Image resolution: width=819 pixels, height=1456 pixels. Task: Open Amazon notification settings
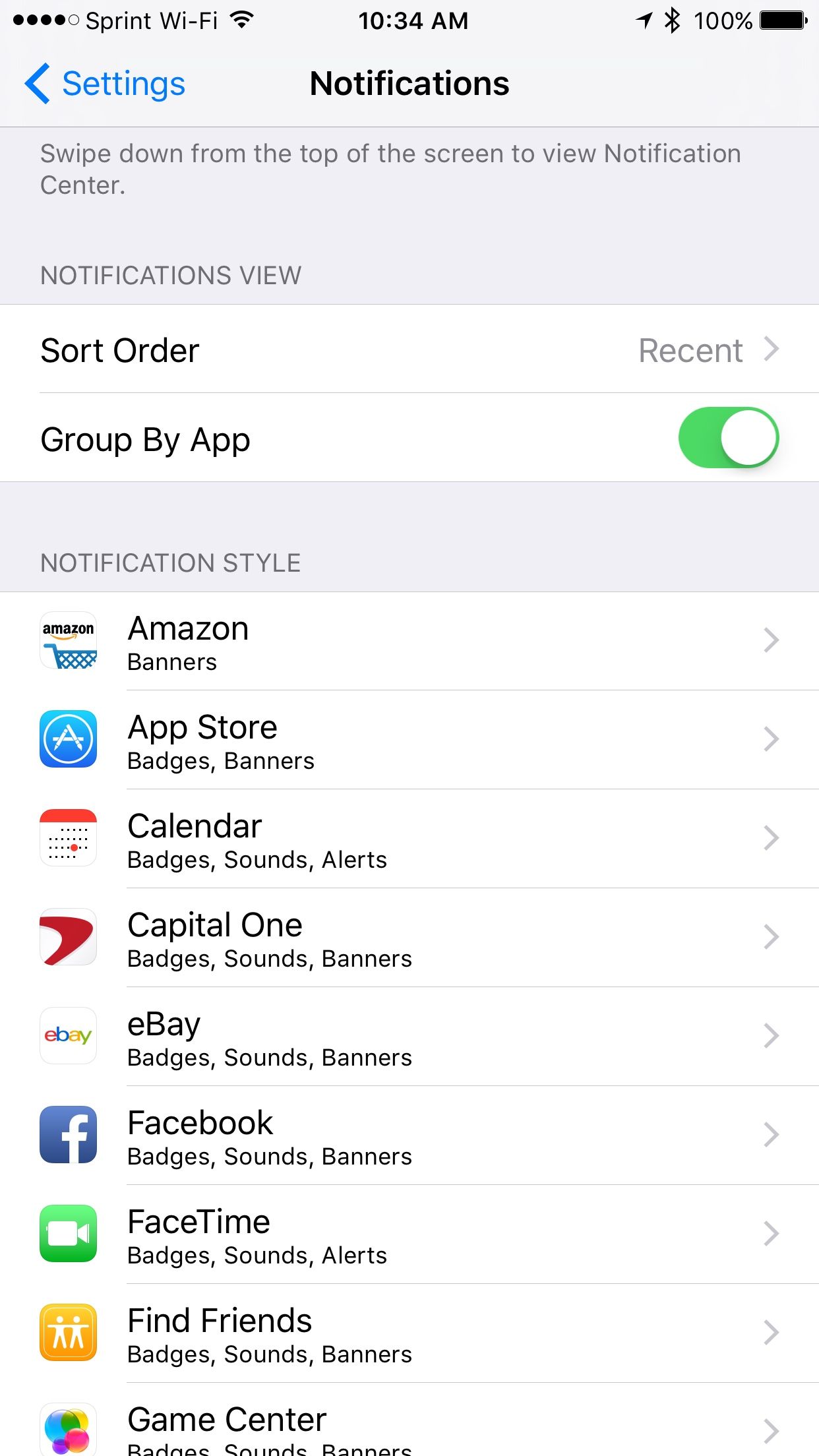click(409, 641)
